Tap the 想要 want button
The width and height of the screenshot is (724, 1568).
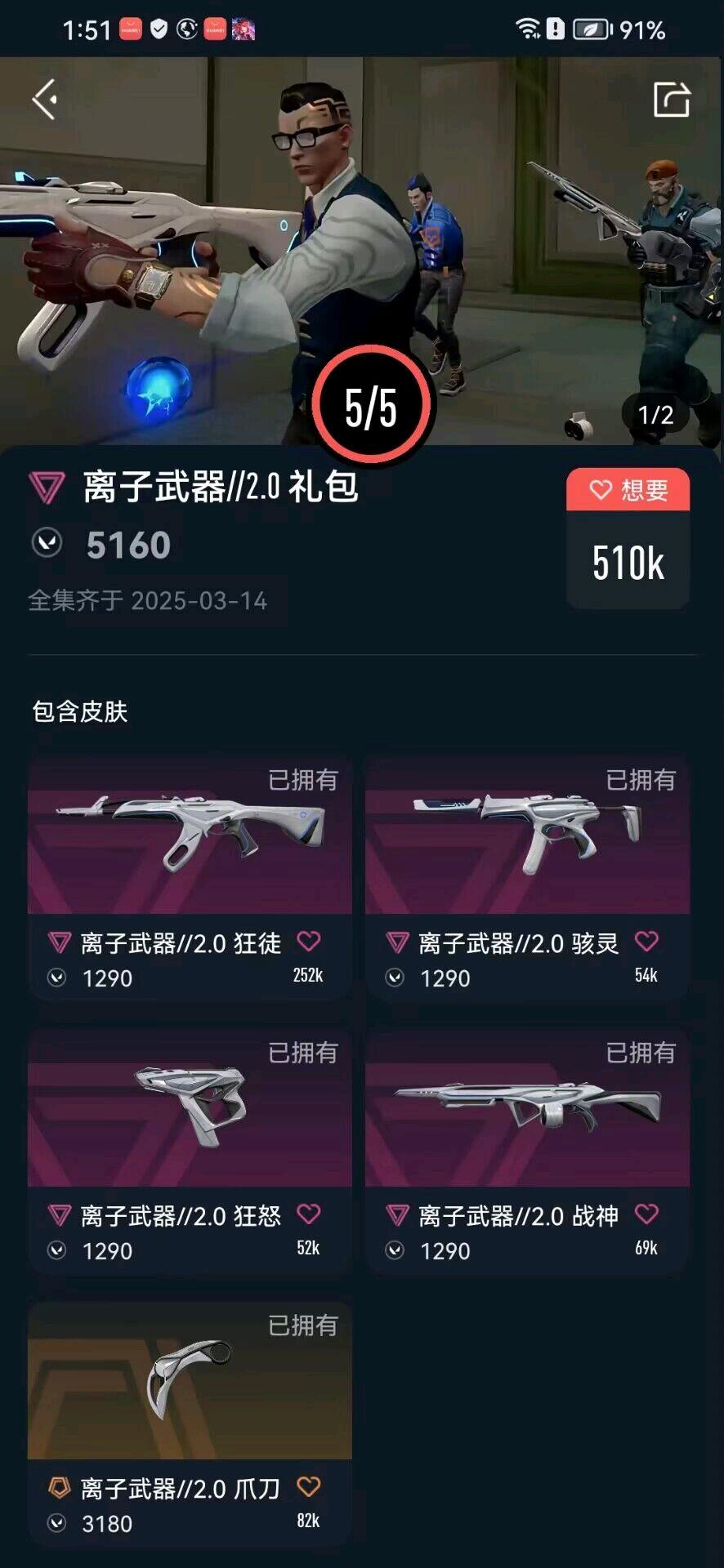click(x=628, y=490)
